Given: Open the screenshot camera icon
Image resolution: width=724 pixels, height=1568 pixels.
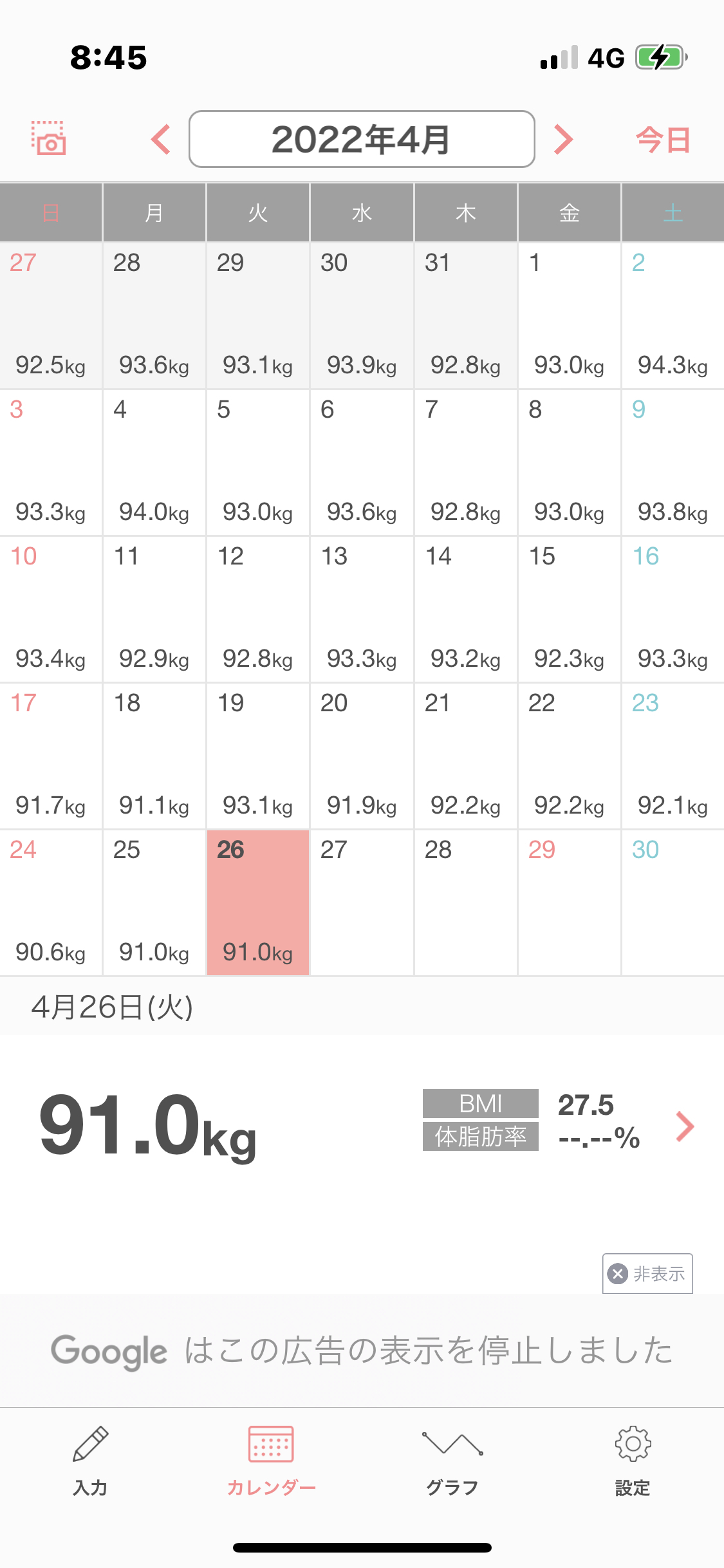Looking at the screenshot, I should click(x=49, y=138).
